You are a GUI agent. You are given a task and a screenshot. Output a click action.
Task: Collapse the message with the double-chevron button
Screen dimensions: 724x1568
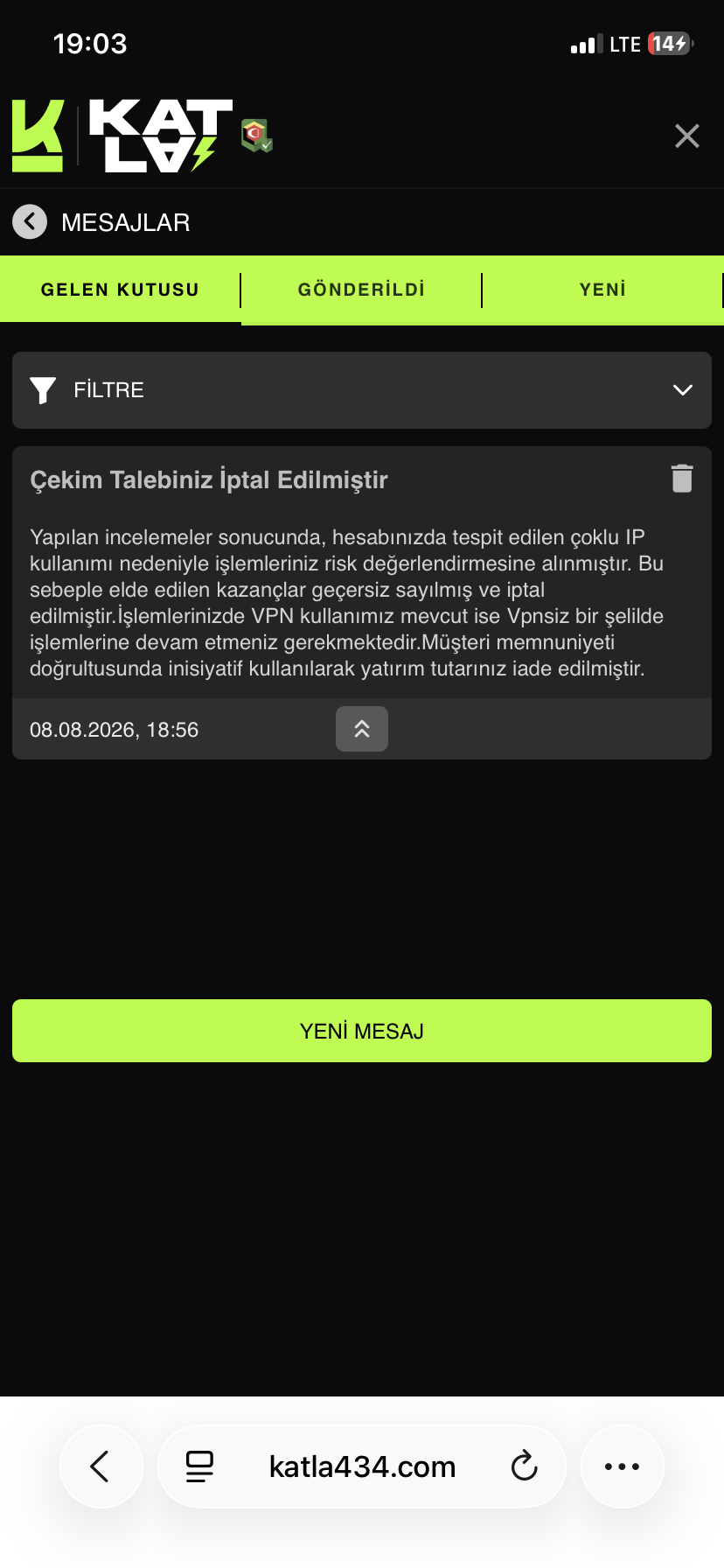pyautogui.click(x=362, y=729)
